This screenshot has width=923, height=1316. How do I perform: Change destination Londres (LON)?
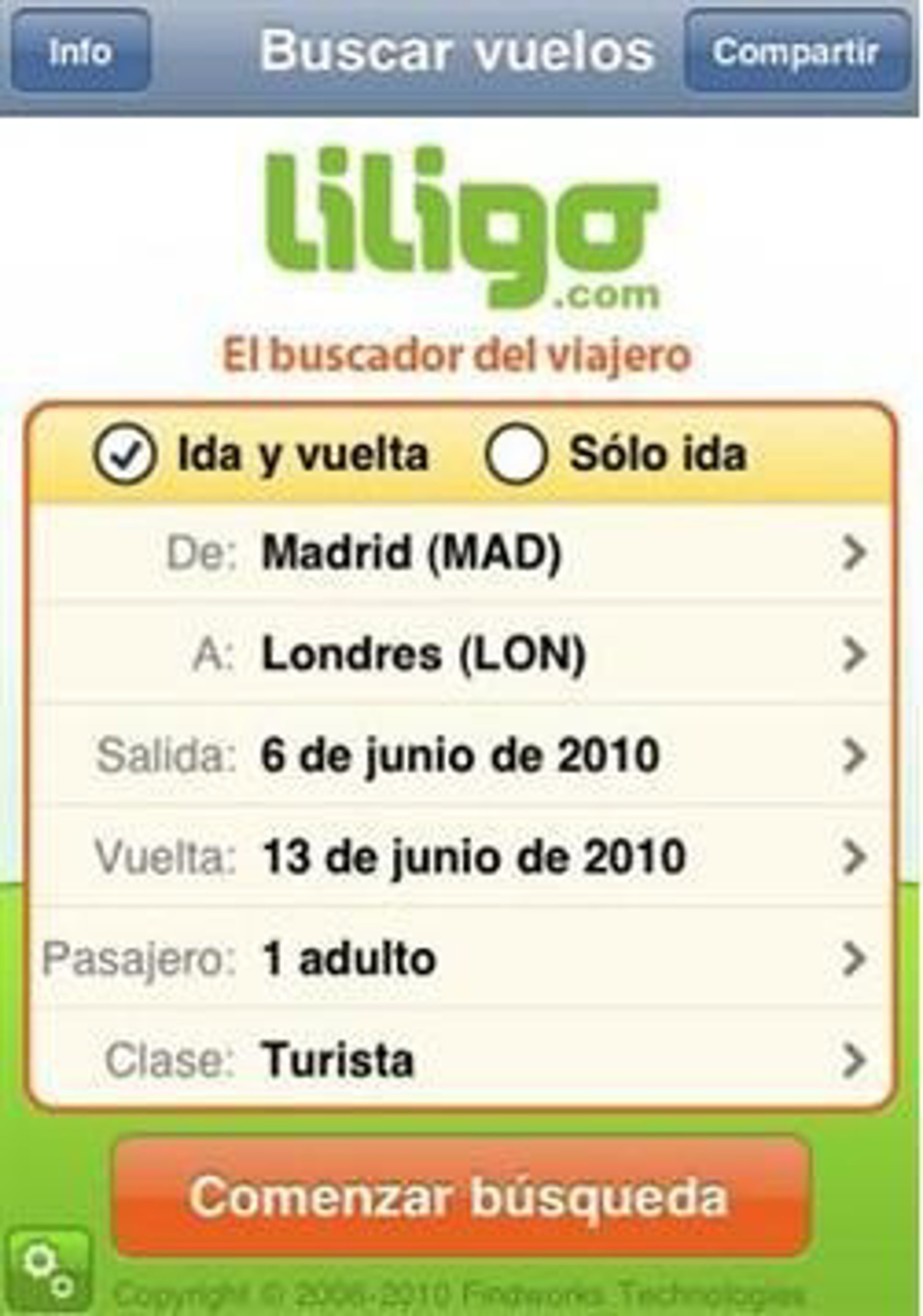pyautogui.click(x=459, y=654)
